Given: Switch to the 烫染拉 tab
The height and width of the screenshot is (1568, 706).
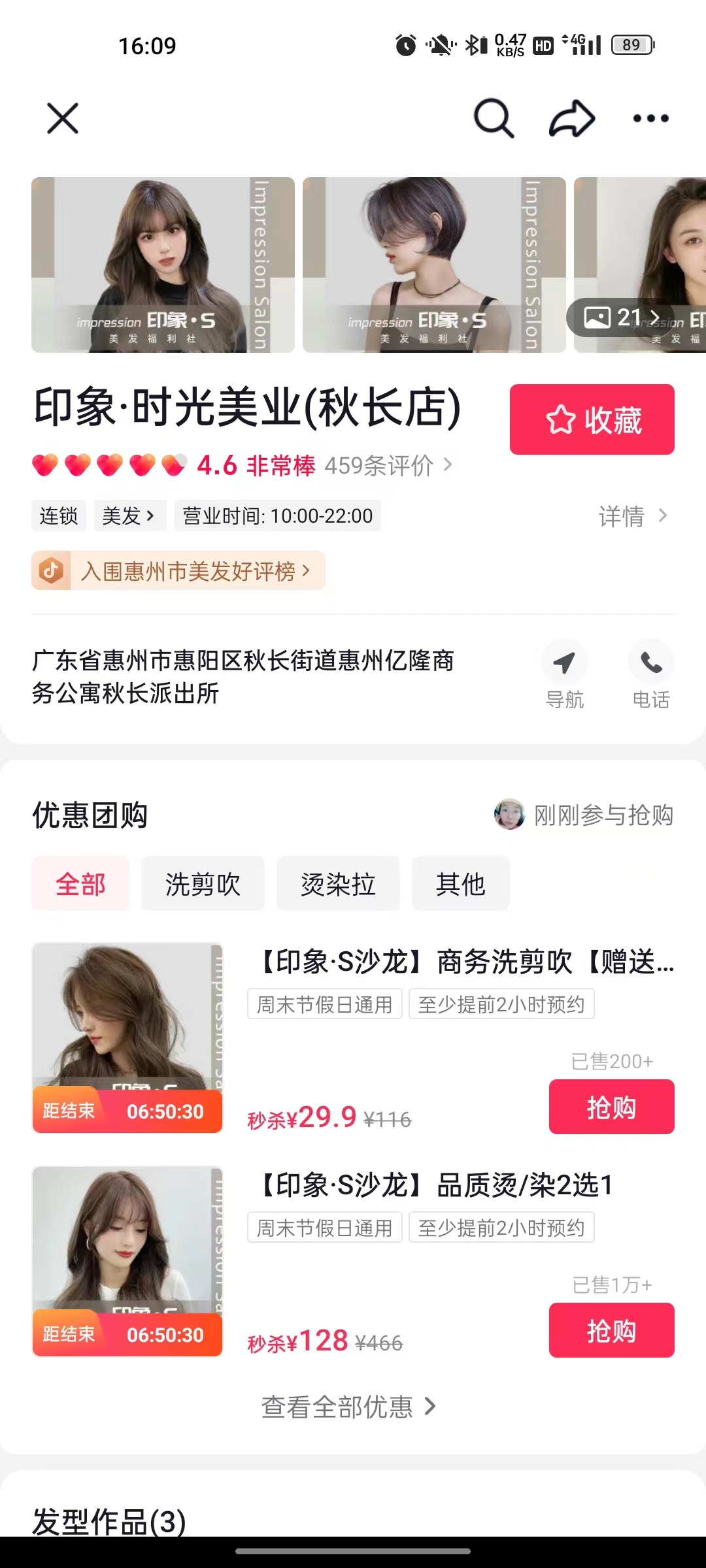Looking at the screenshot, I should pyautogui.click(x=338, y=883).
